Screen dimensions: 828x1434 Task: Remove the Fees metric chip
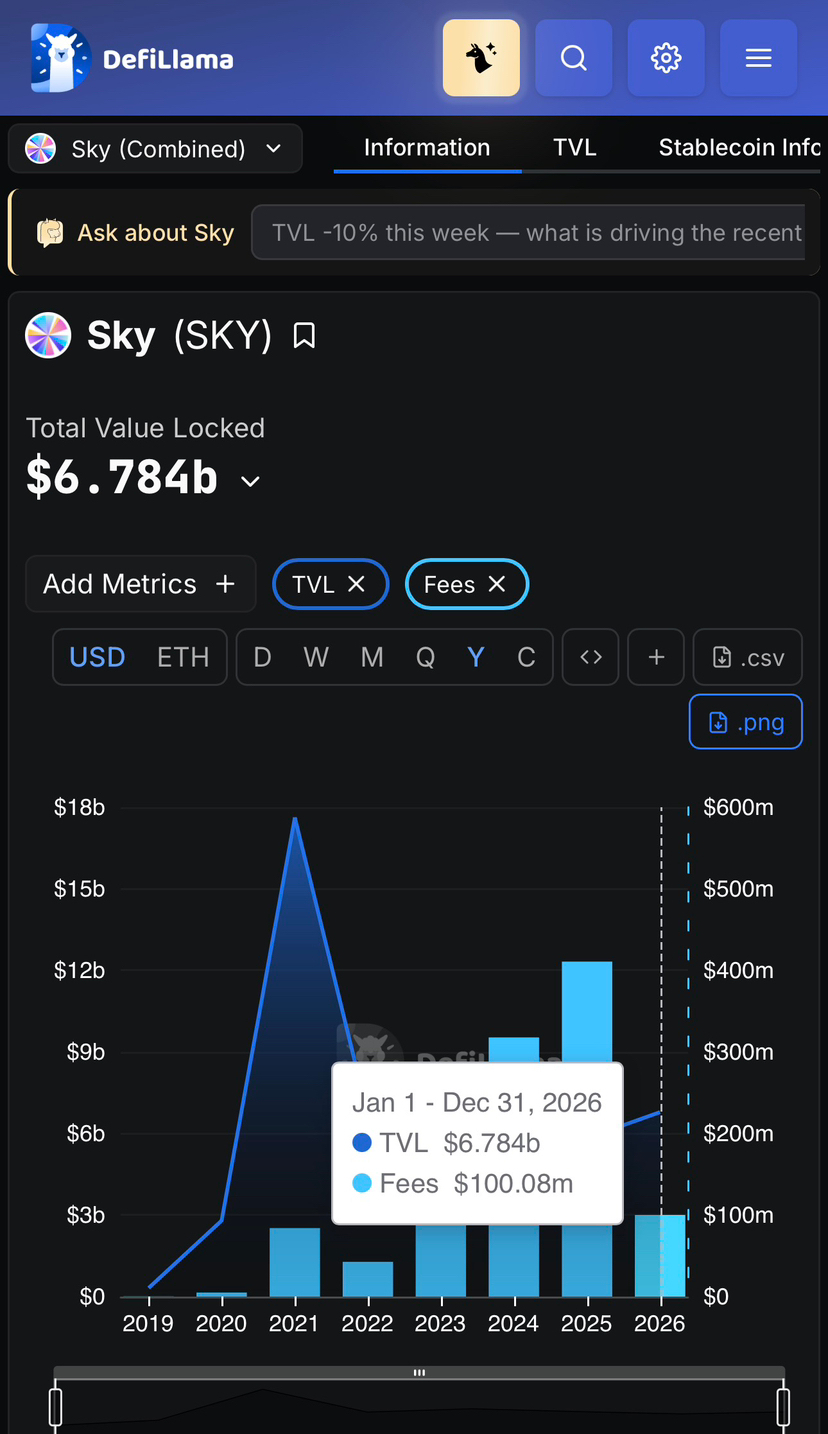(x=497, y=584)
